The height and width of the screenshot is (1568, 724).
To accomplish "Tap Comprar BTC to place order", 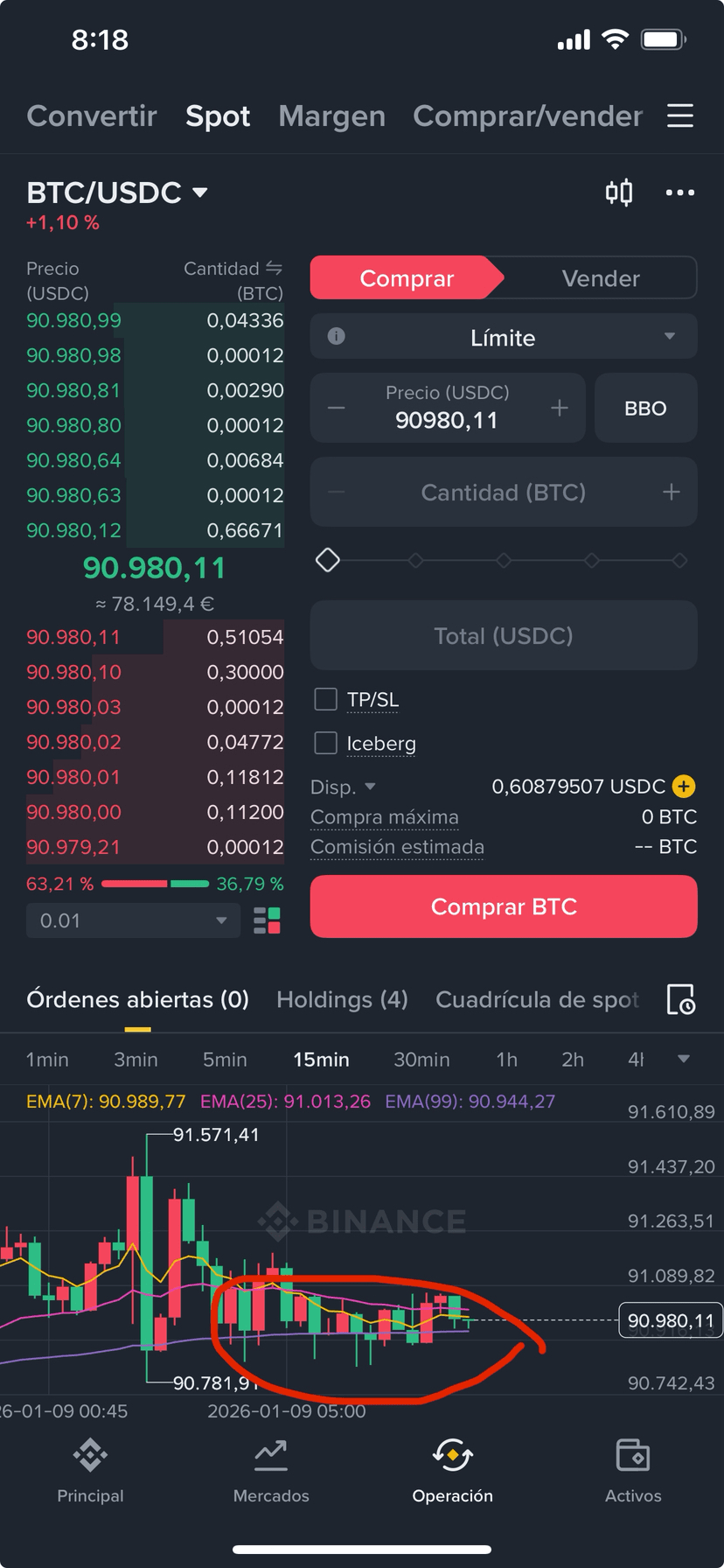I will 504,906.
